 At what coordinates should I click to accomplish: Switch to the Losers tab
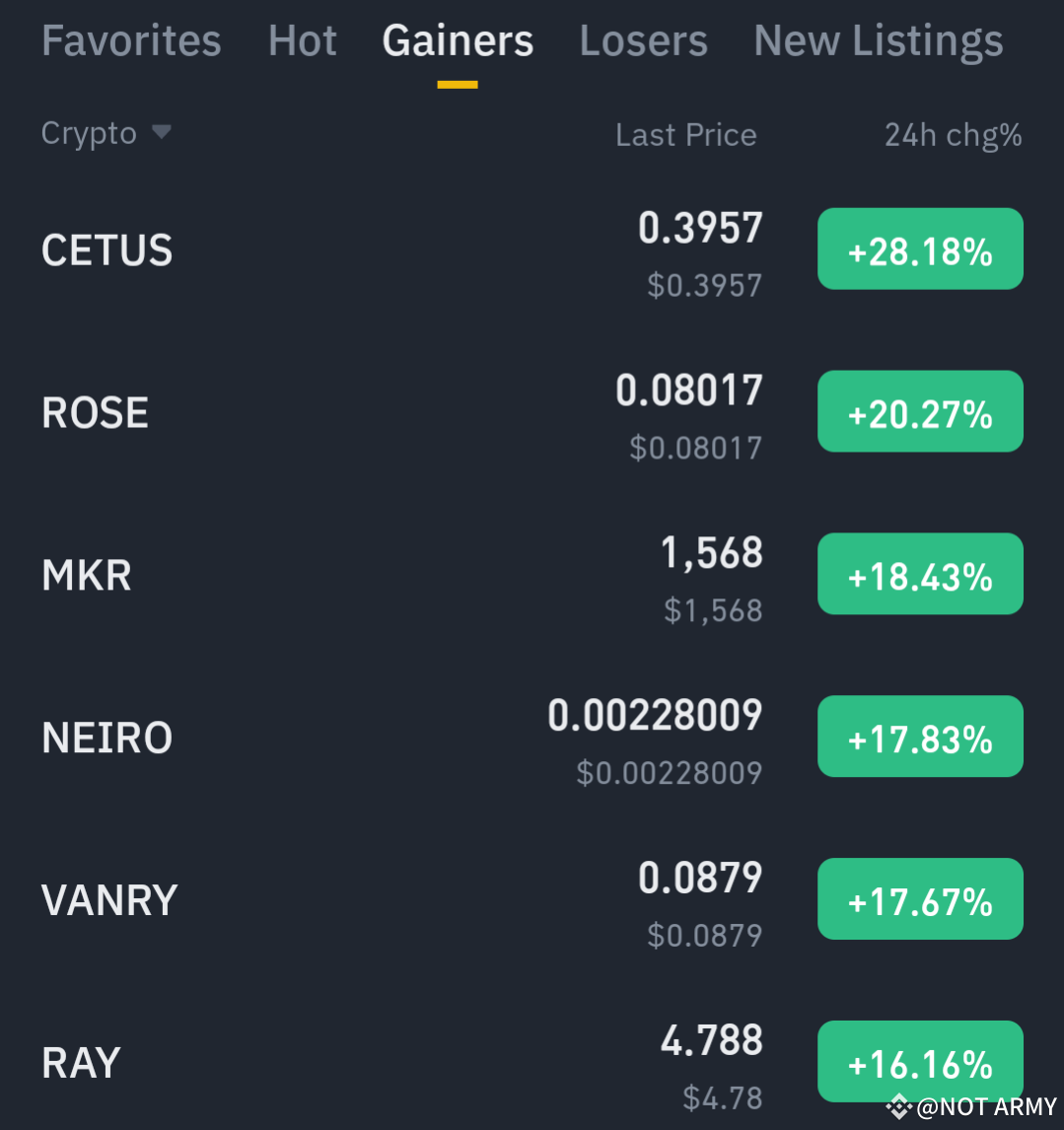[643, 40]
